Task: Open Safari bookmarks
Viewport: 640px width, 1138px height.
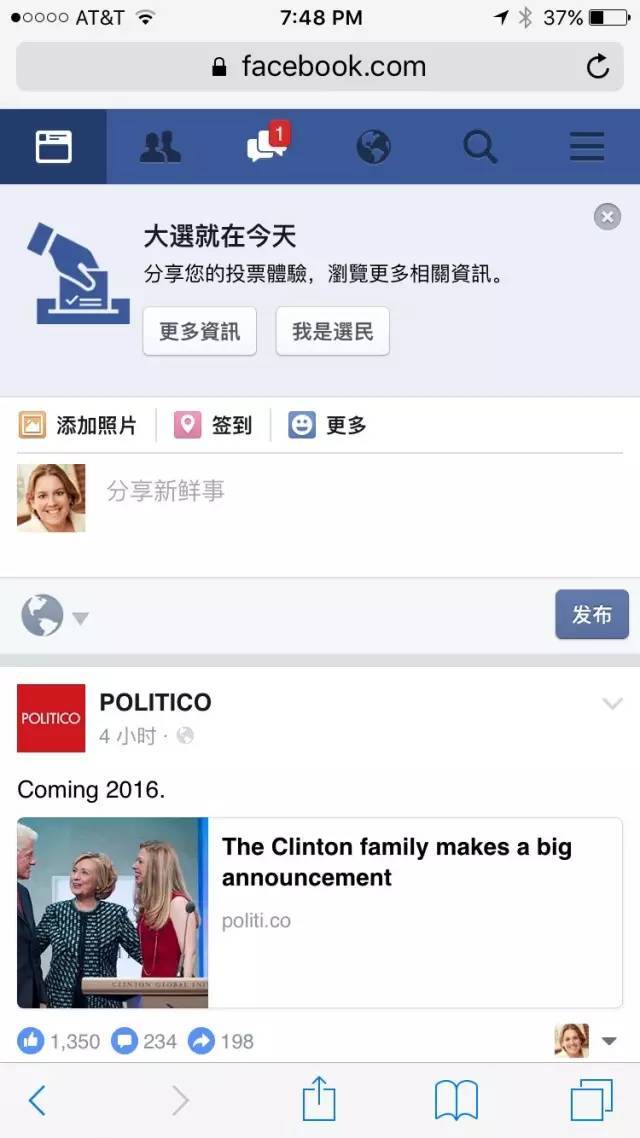Action: [x=456, y=1100]
